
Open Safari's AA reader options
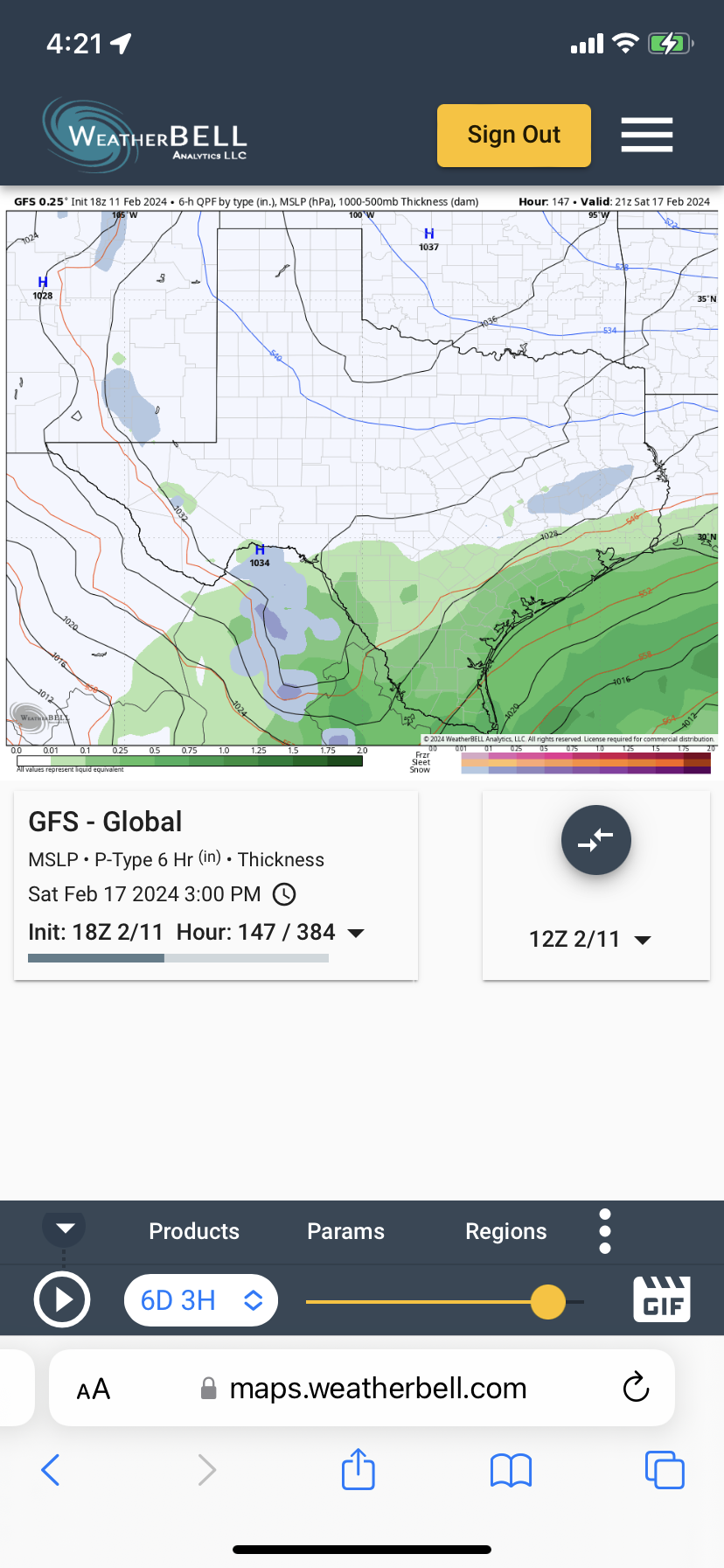tap(94, 1389)
